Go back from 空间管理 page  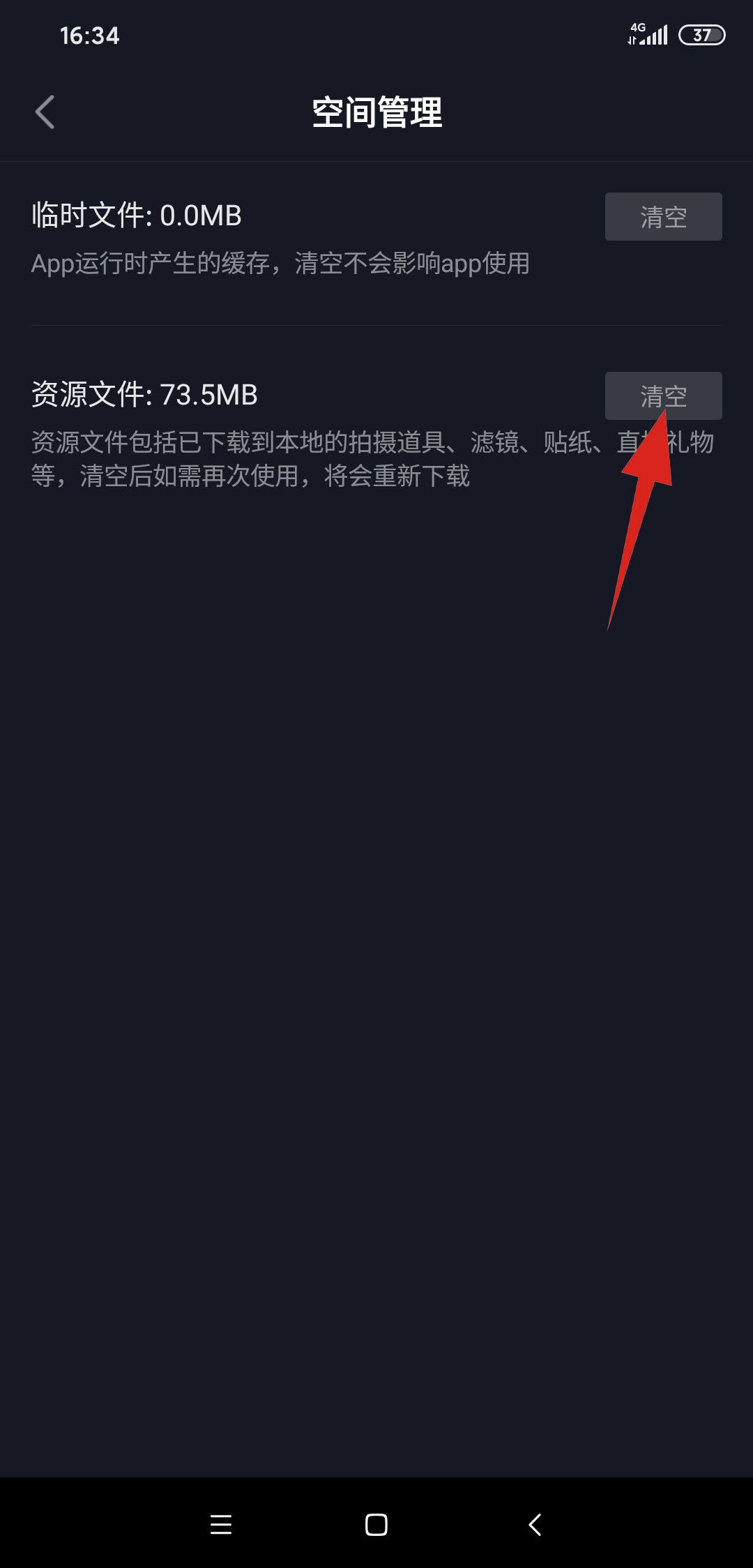pyautogui.click(x=45, y=112)
